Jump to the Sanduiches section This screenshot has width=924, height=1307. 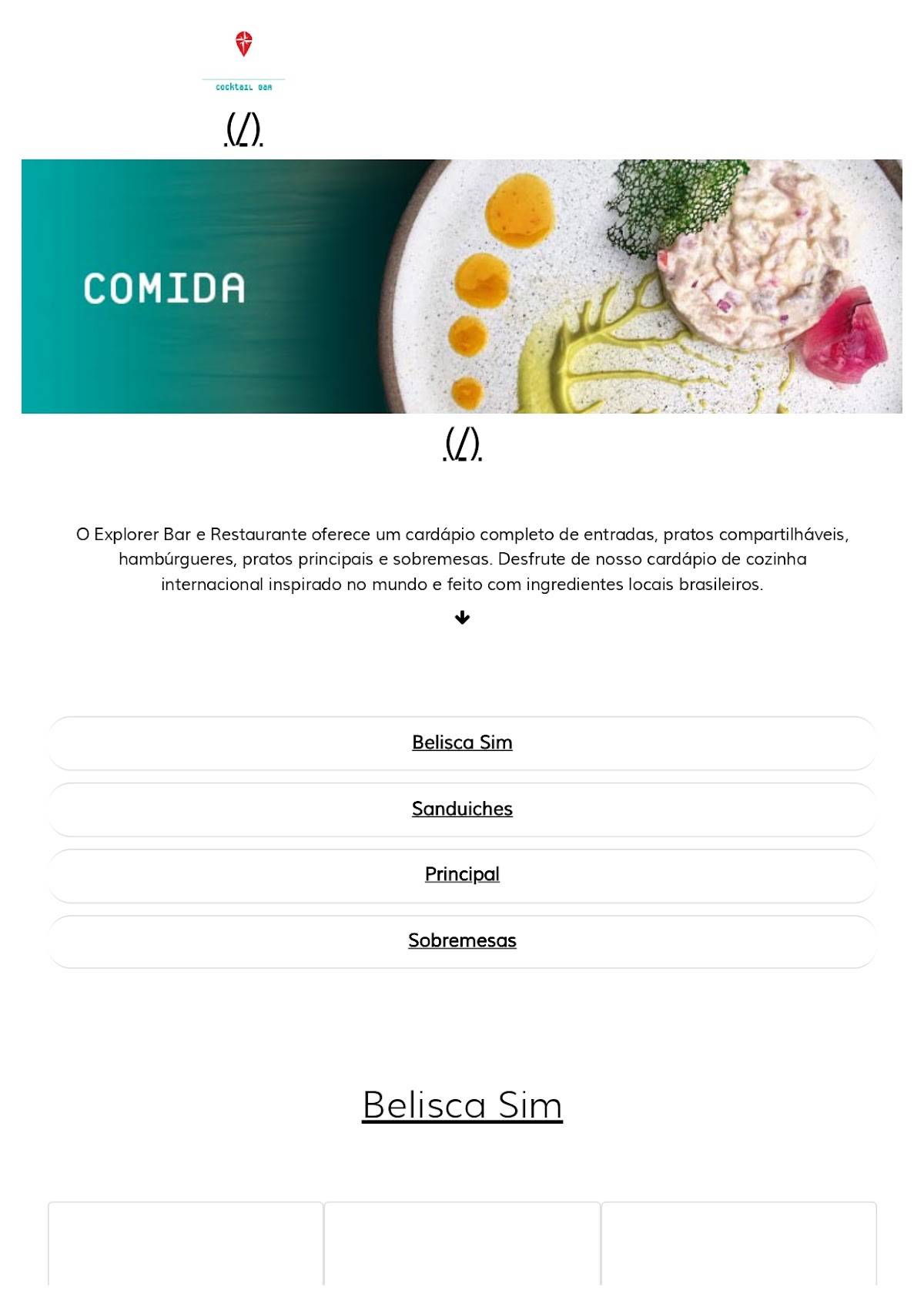(462, 809)
